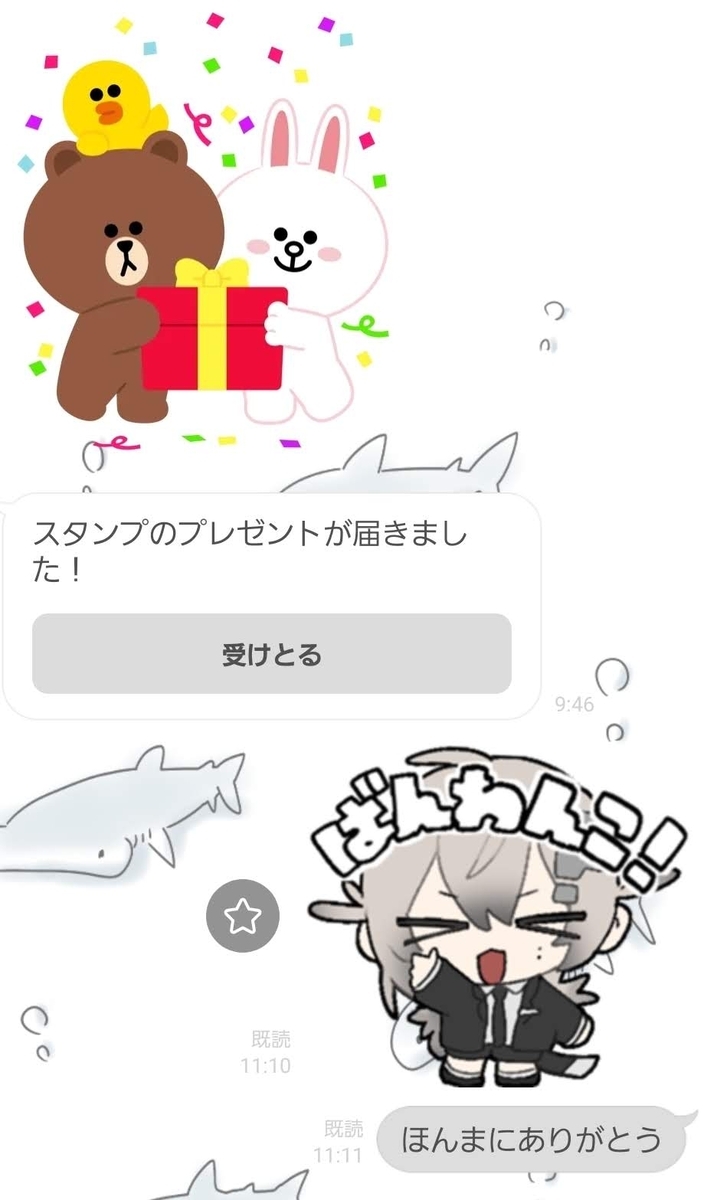Tap the 受けとる button to accept the gift
The height and width of the screenshot is (1200, 717).
point(272,654)
